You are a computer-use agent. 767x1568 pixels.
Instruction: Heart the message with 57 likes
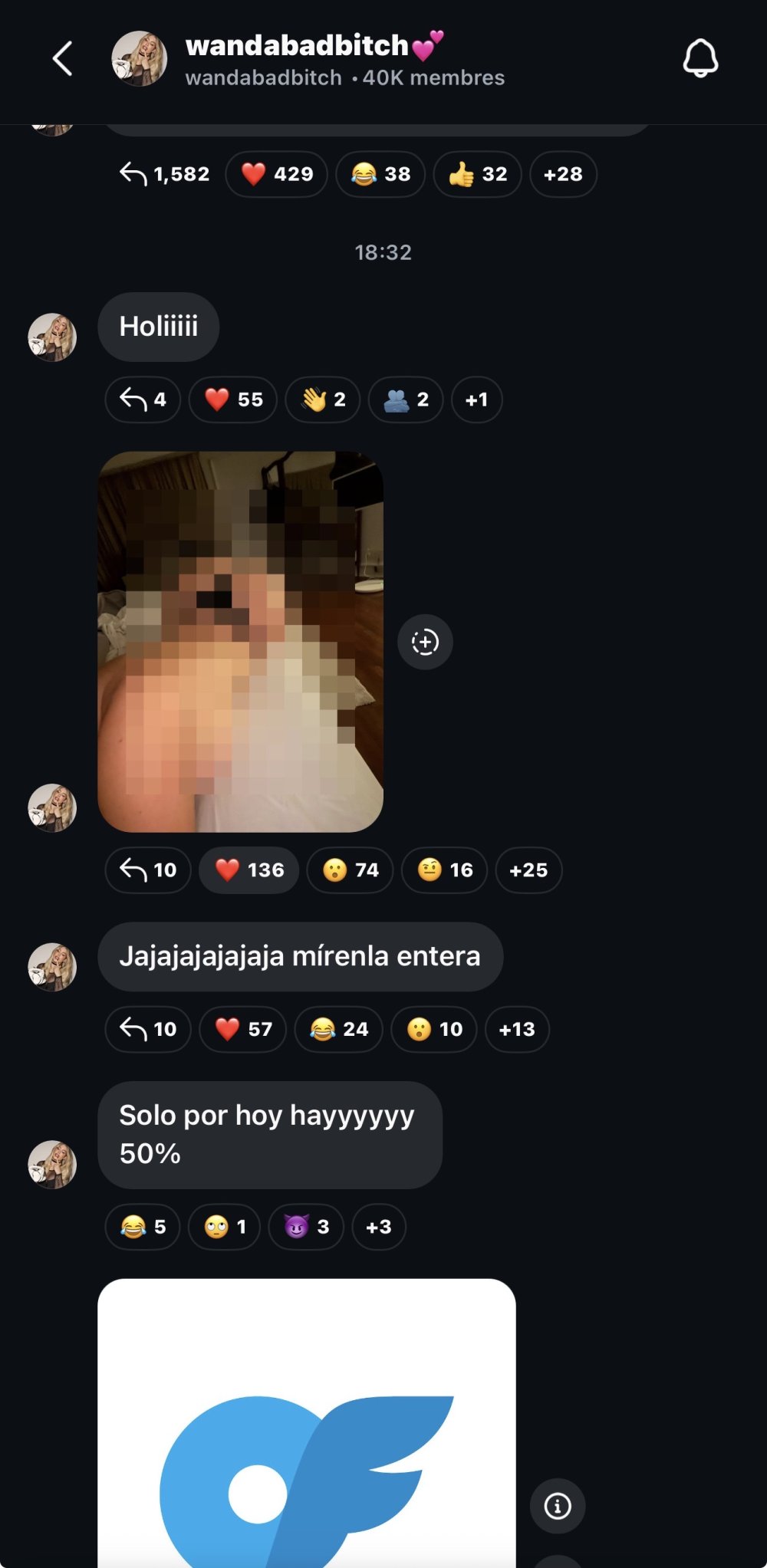click(x=243, y=1029)
